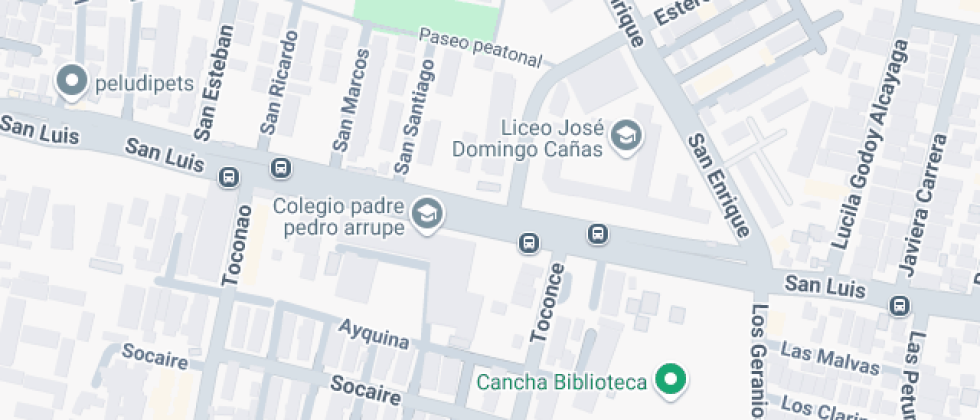Image resolution: width=980 pixels, height=420 pixels.
Task: Open bus stop near Javiera Carrera street
Action: pyautogui.click(x=901, y=305)
